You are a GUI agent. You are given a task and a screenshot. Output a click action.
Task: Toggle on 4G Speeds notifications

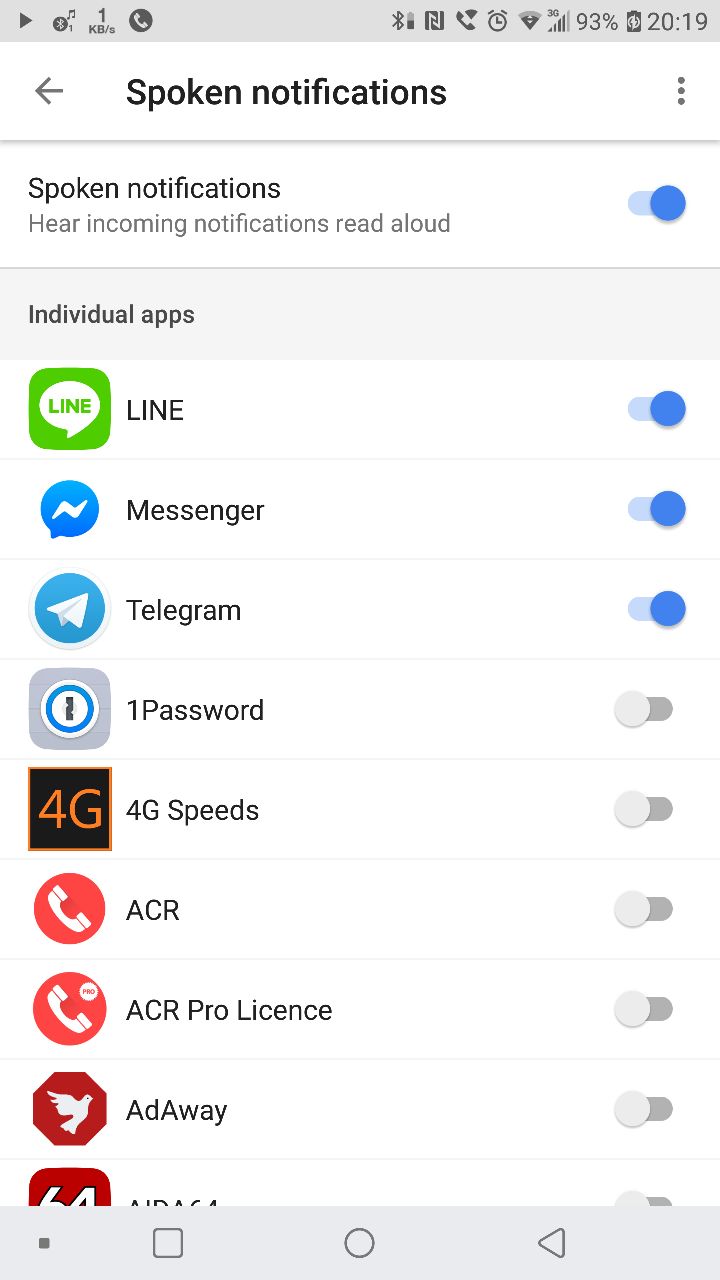(x=643, y=810)
